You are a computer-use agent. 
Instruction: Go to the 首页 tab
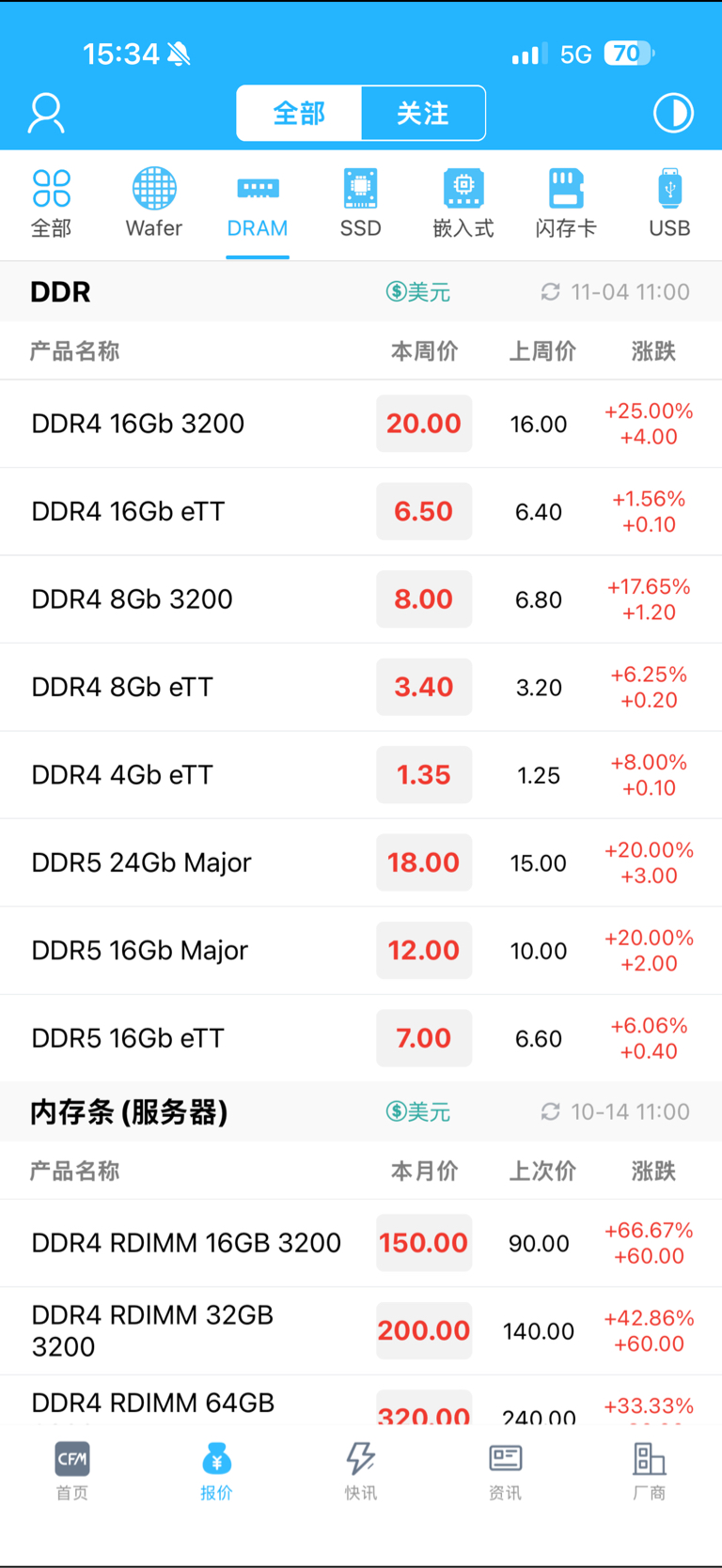[x=72, y=1470]
